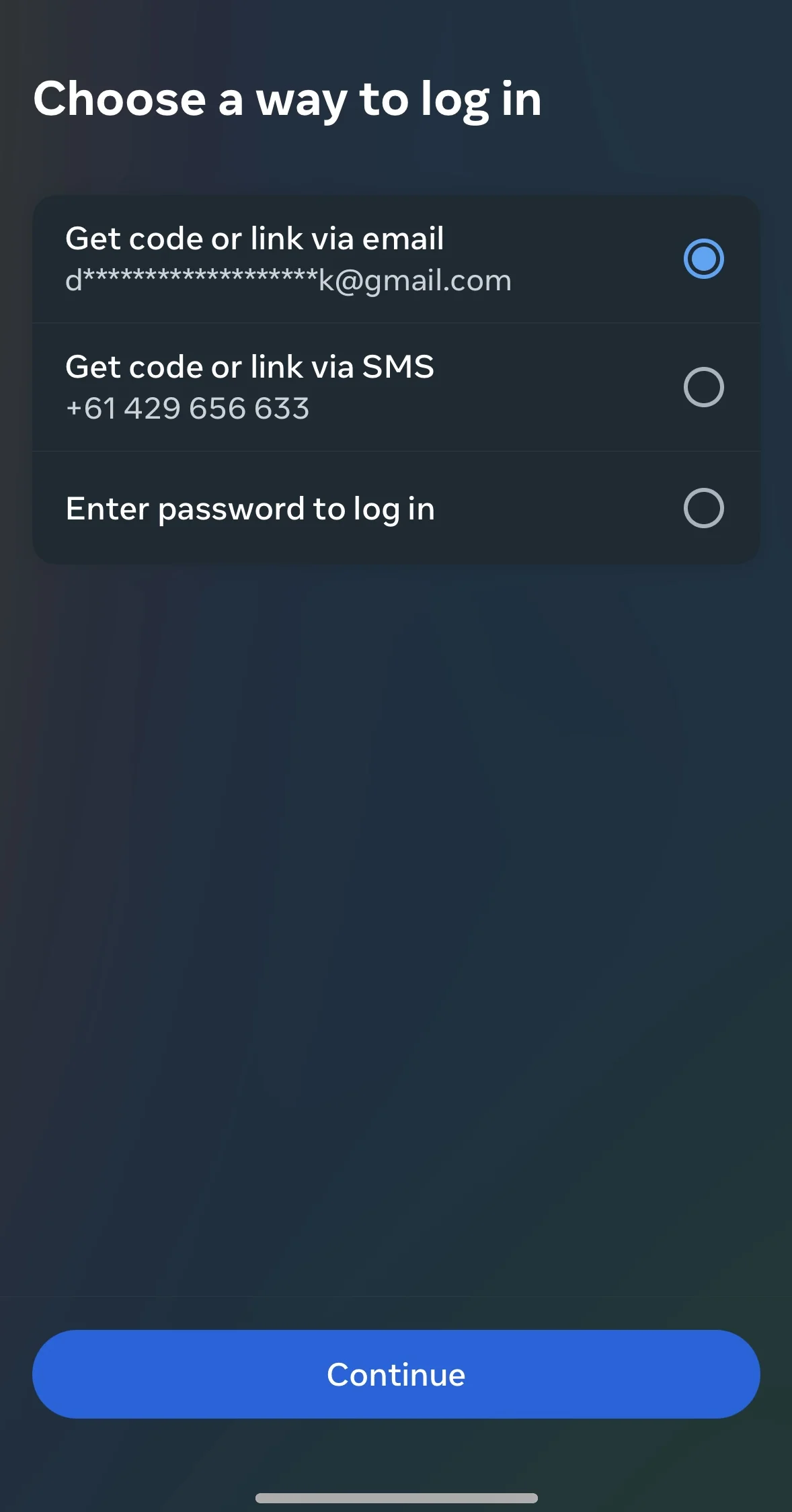Choose Get code or link via SMS
Screen dimensions: 792x1512
click(703, 387)
